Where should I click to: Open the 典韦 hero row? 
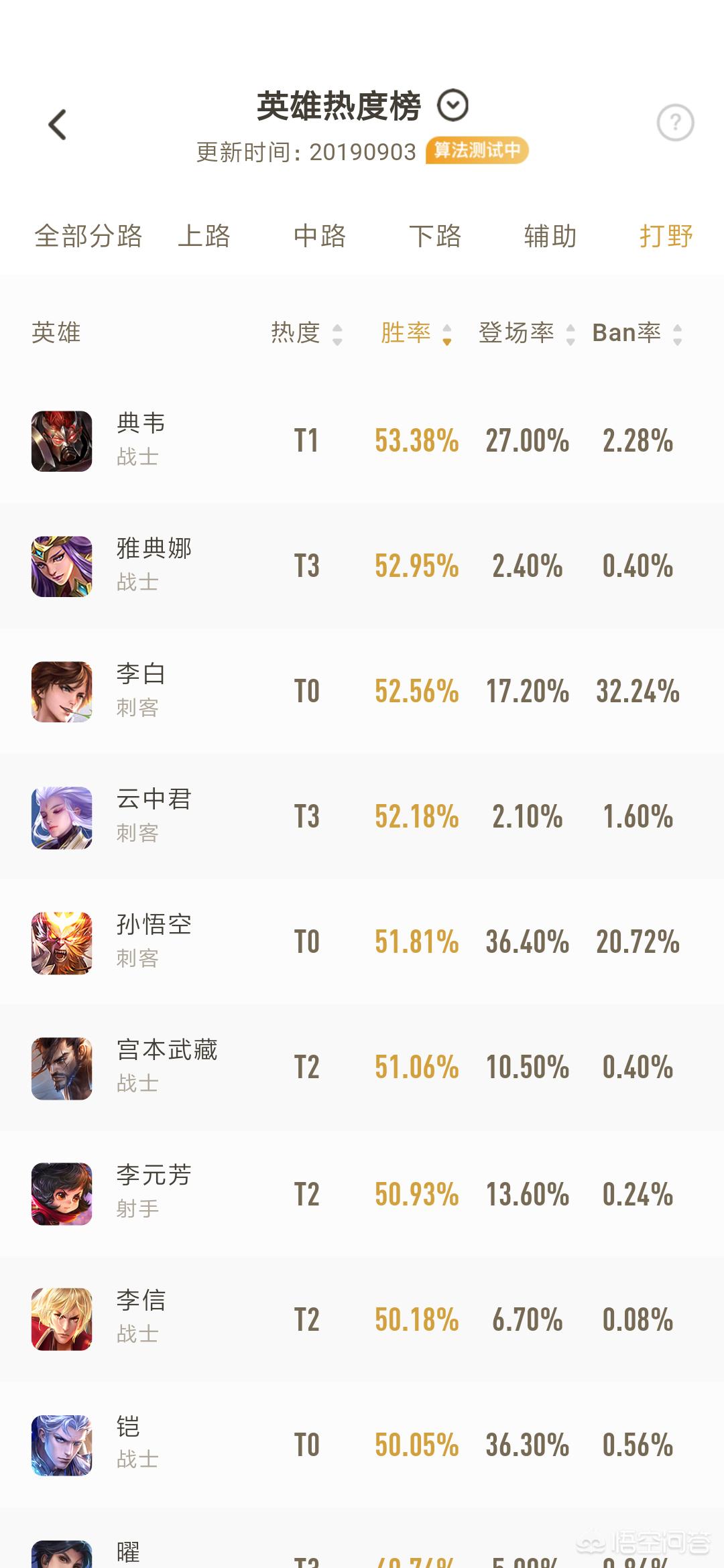pos(362,441)
